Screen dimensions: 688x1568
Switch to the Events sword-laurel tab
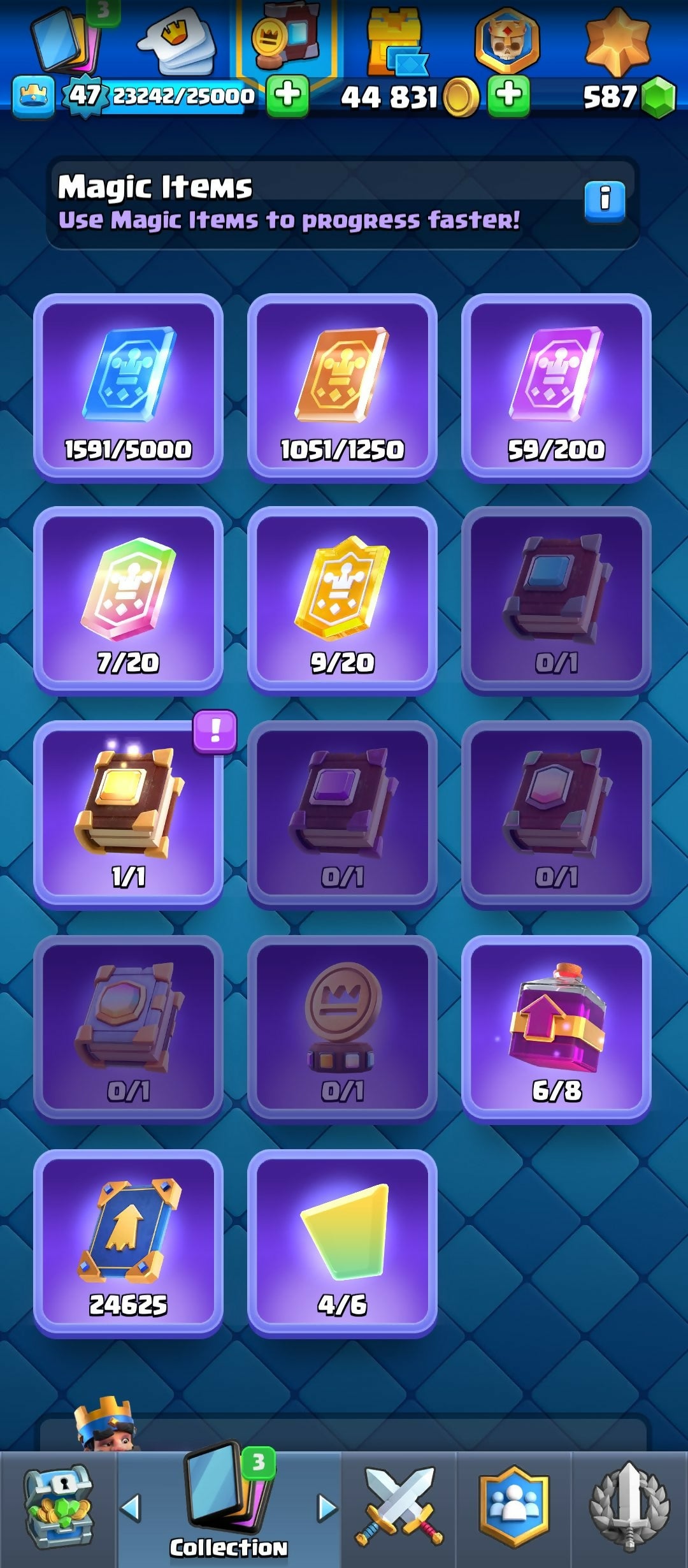629,1509
